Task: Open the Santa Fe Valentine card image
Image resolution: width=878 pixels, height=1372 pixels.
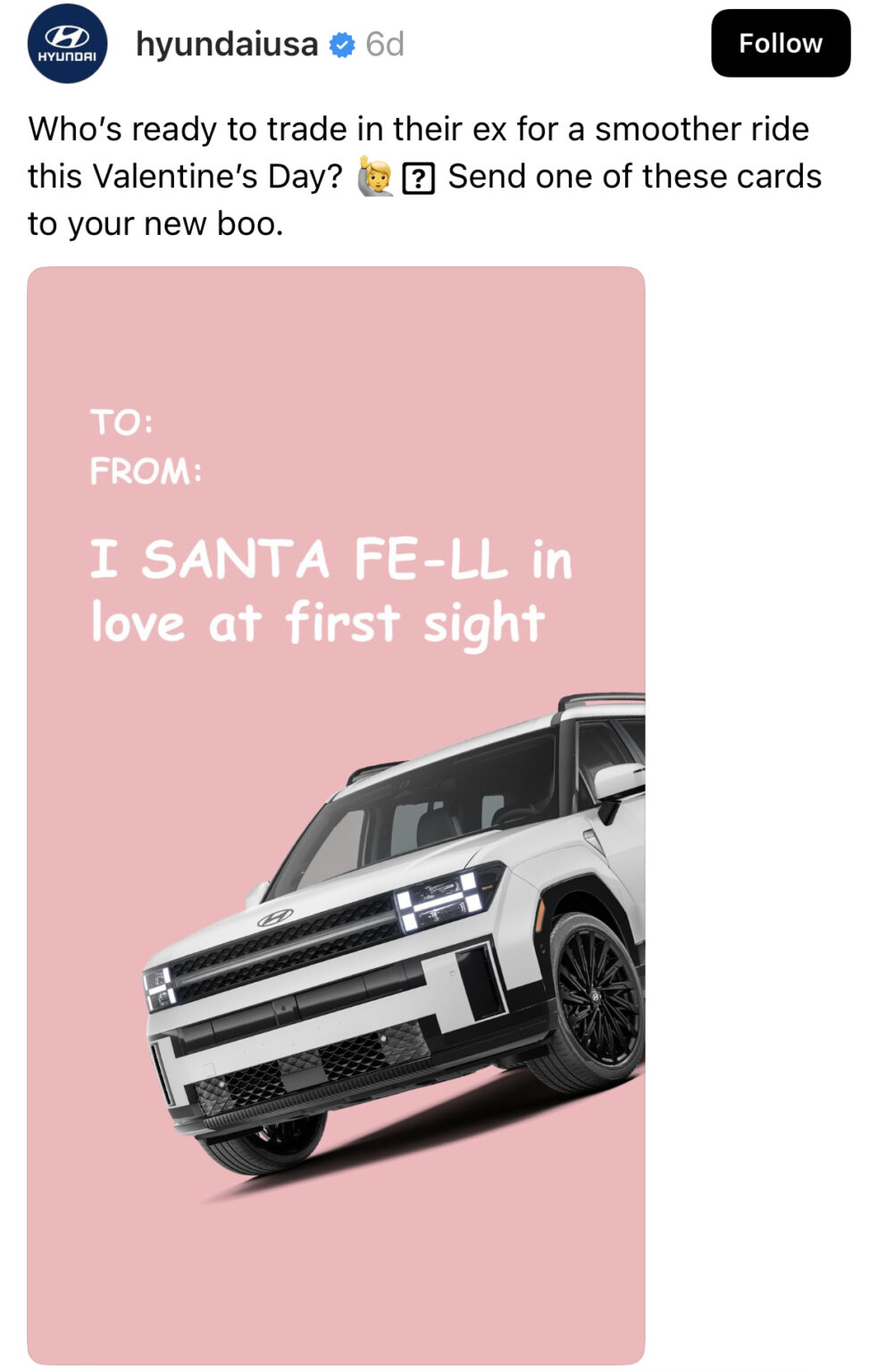Action: (x=336, y=814)
